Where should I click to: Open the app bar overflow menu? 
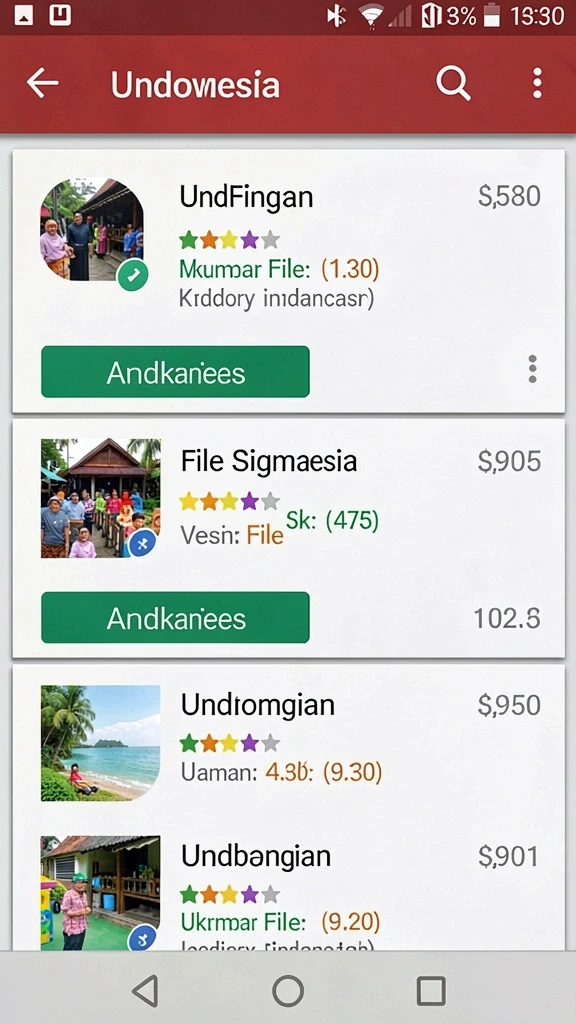pos(537,84)
